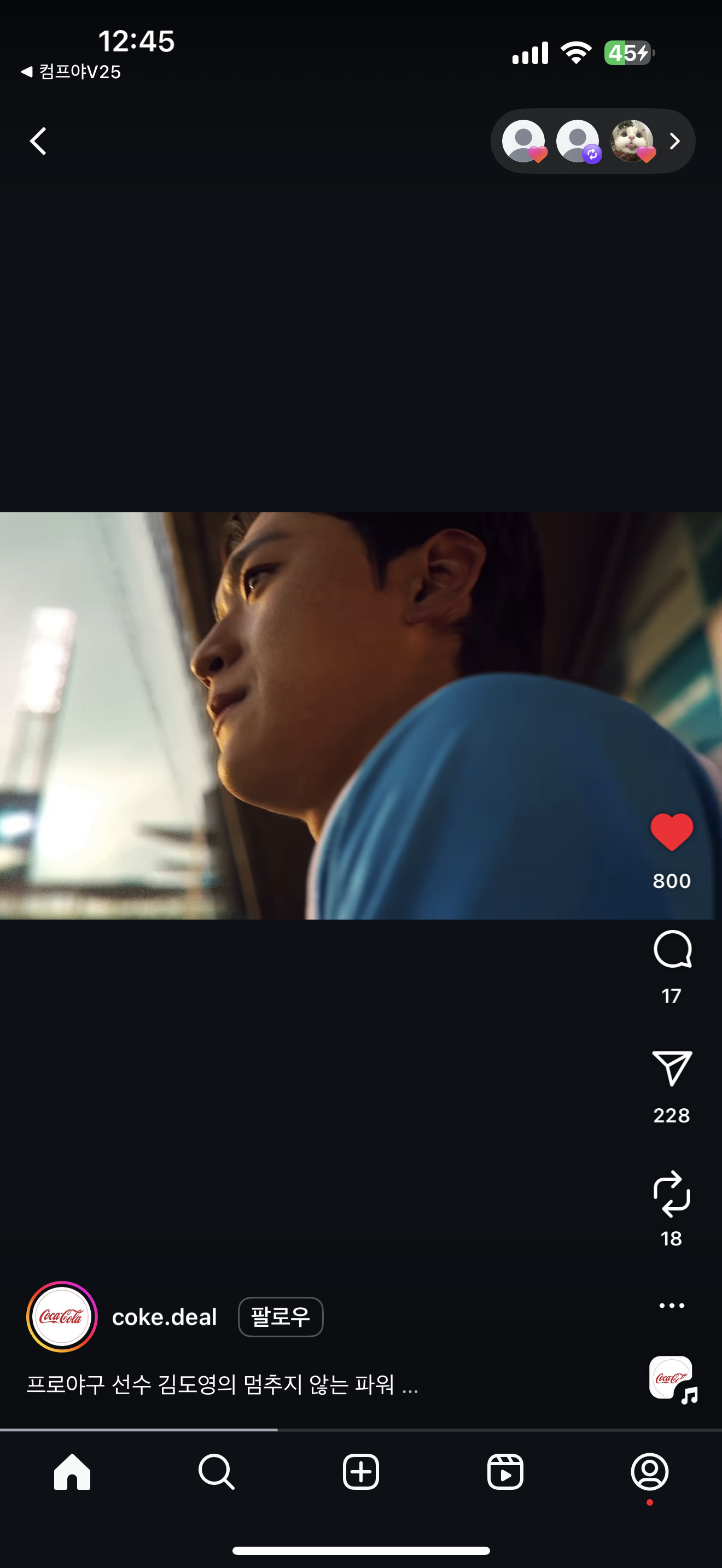This screenshot has height=1568, width=722.
Task: Switch to the Search tab
Action: (216, 1472)
